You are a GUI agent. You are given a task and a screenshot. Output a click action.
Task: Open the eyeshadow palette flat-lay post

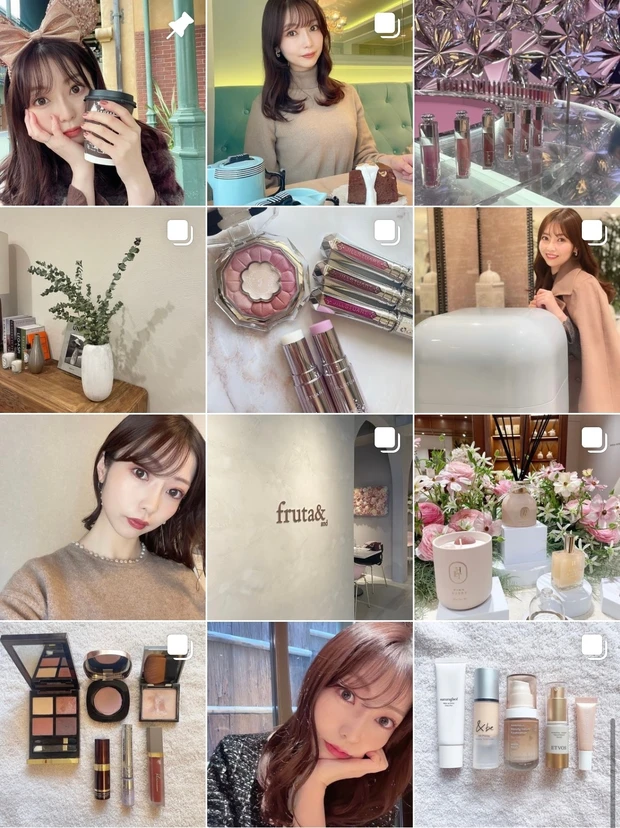pyautogui.click(x=102, y=725)
